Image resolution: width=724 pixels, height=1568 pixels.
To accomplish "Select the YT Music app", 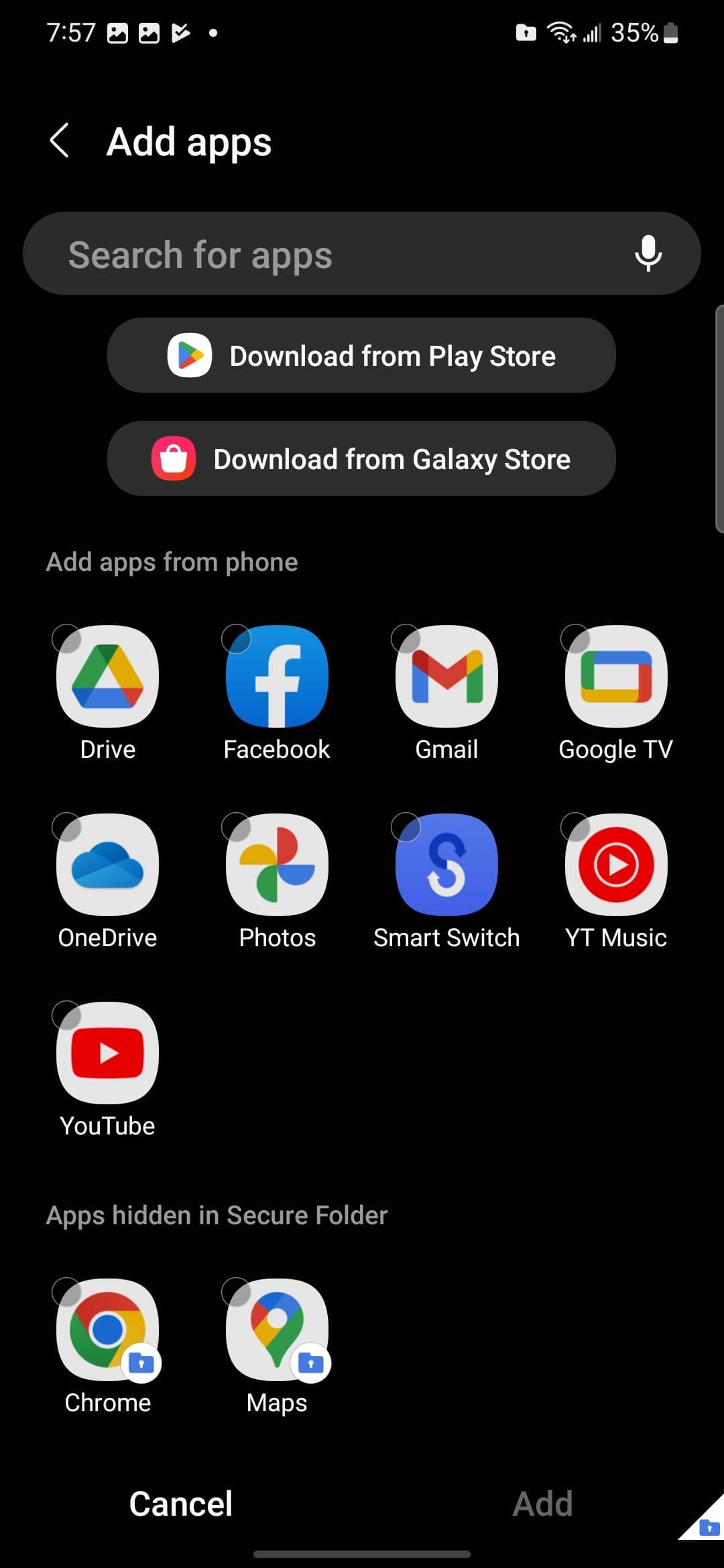I will pos(616,865).
